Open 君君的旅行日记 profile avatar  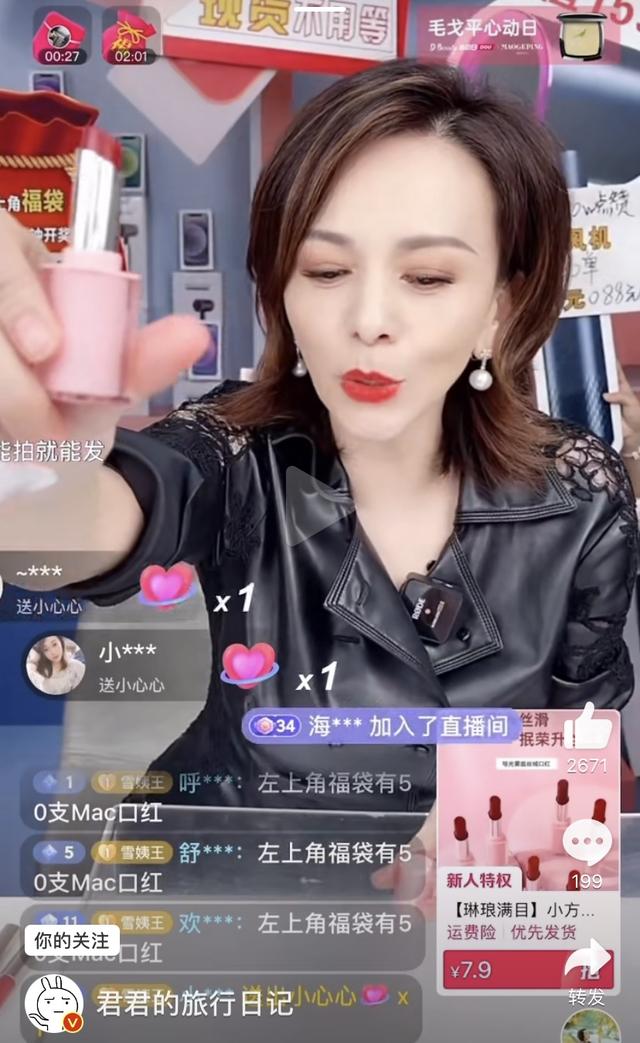click(x=55, y=1004)
